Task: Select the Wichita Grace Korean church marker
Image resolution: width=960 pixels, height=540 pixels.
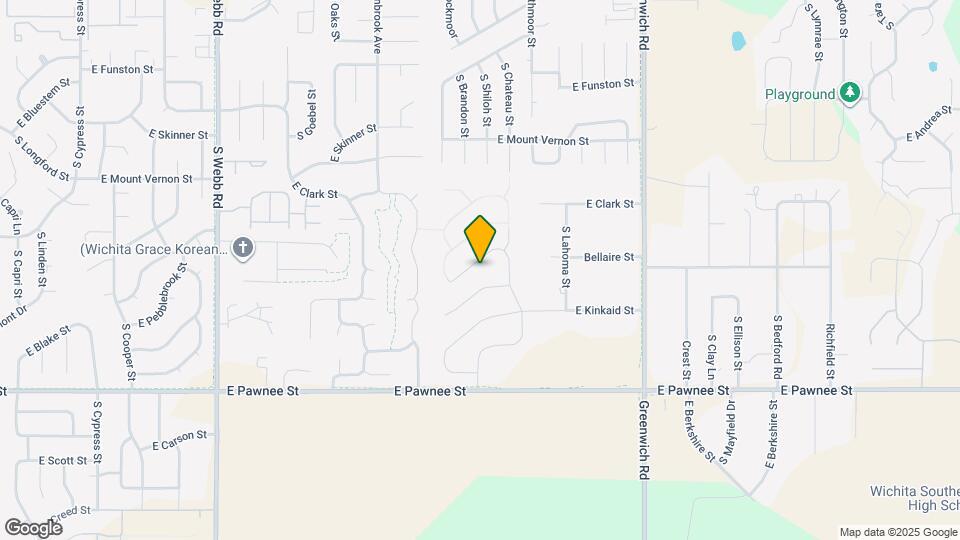Action: click(x=243, y=247)
